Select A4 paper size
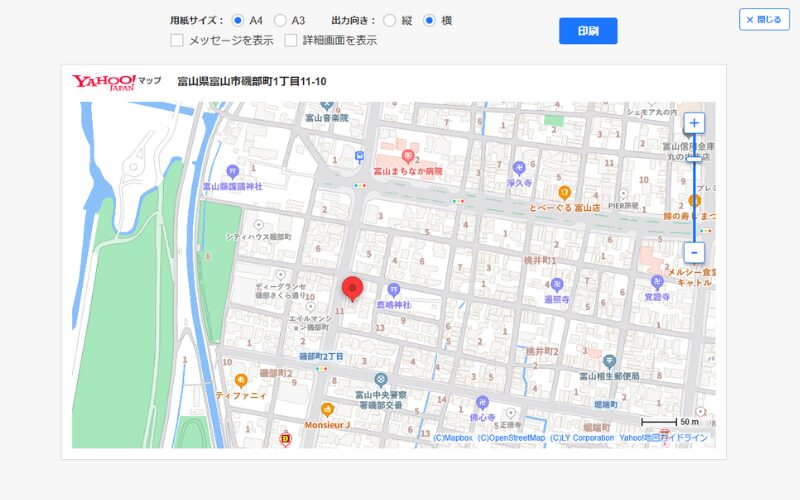This screenshot has width=800, height=500. 238,20
